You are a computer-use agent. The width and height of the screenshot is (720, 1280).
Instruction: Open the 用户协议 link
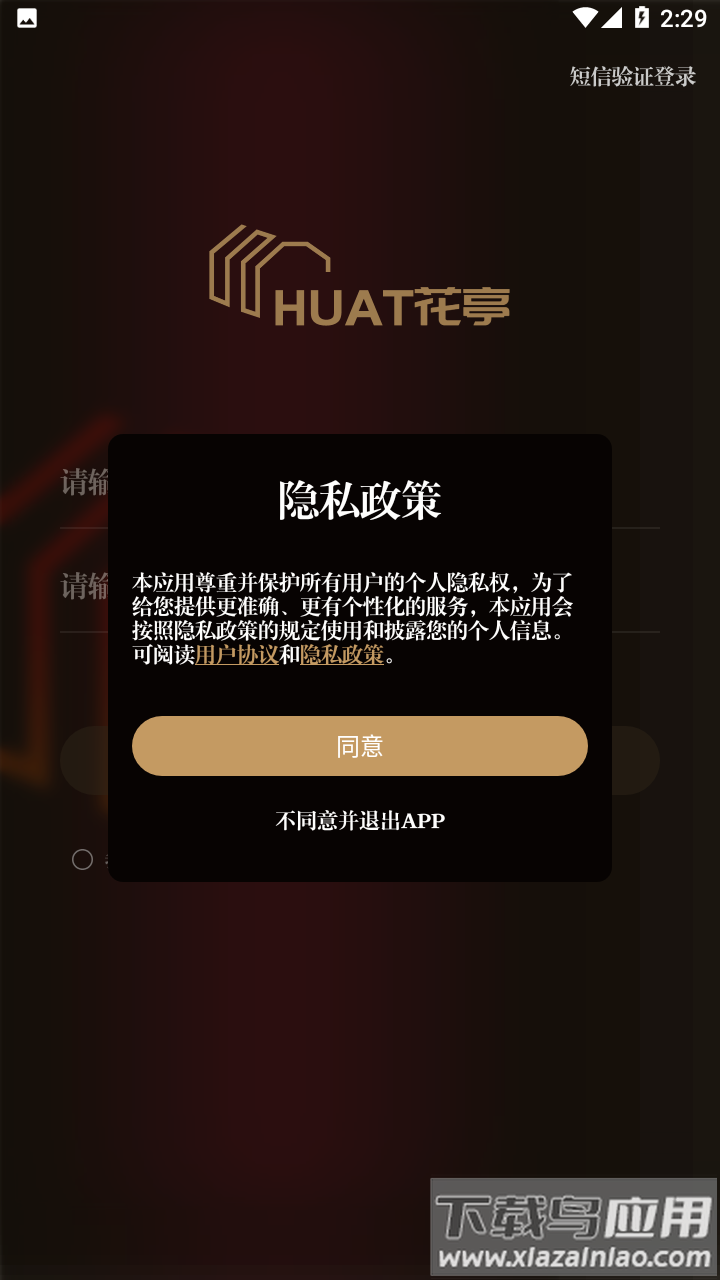pyautogui.click(x=236, y=656)
